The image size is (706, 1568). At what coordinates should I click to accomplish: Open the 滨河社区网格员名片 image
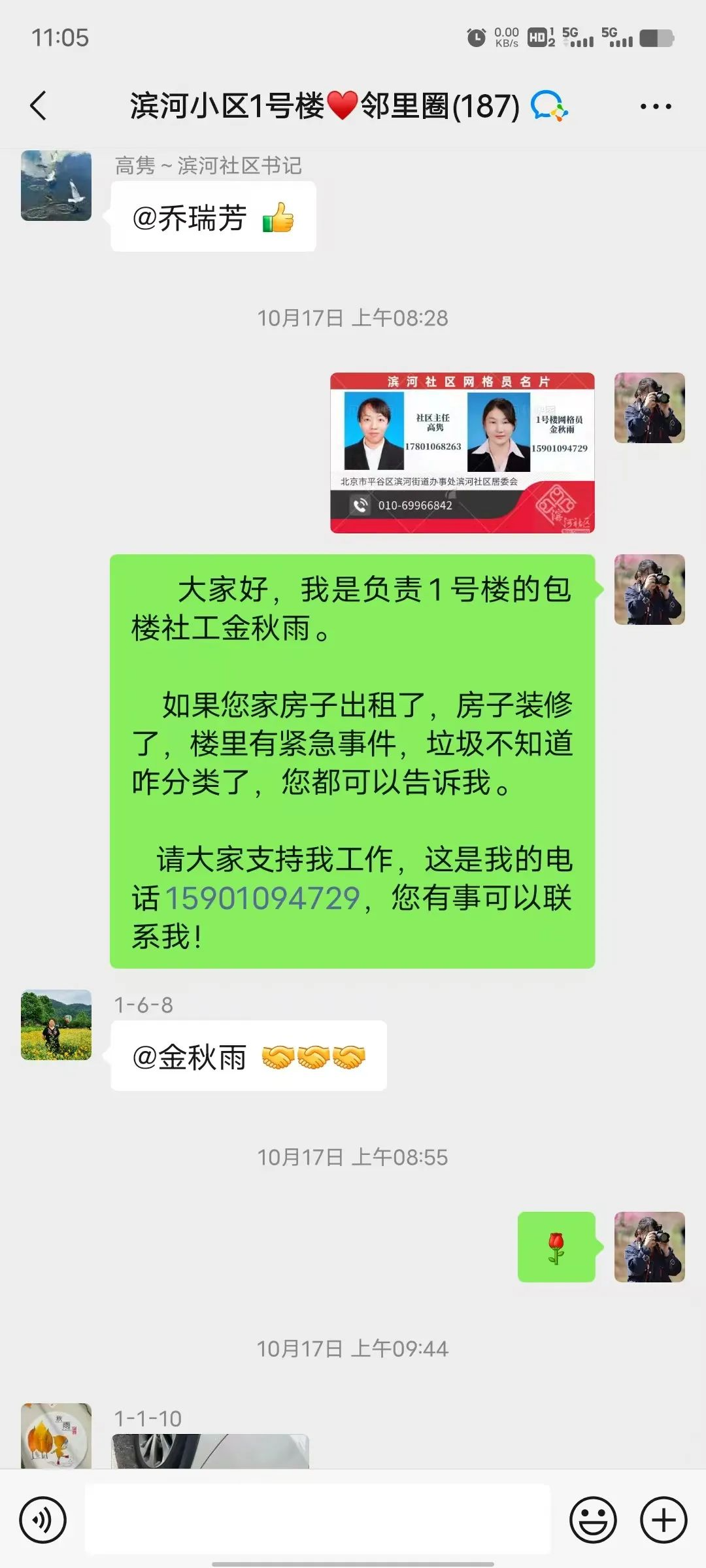[462, 453]
